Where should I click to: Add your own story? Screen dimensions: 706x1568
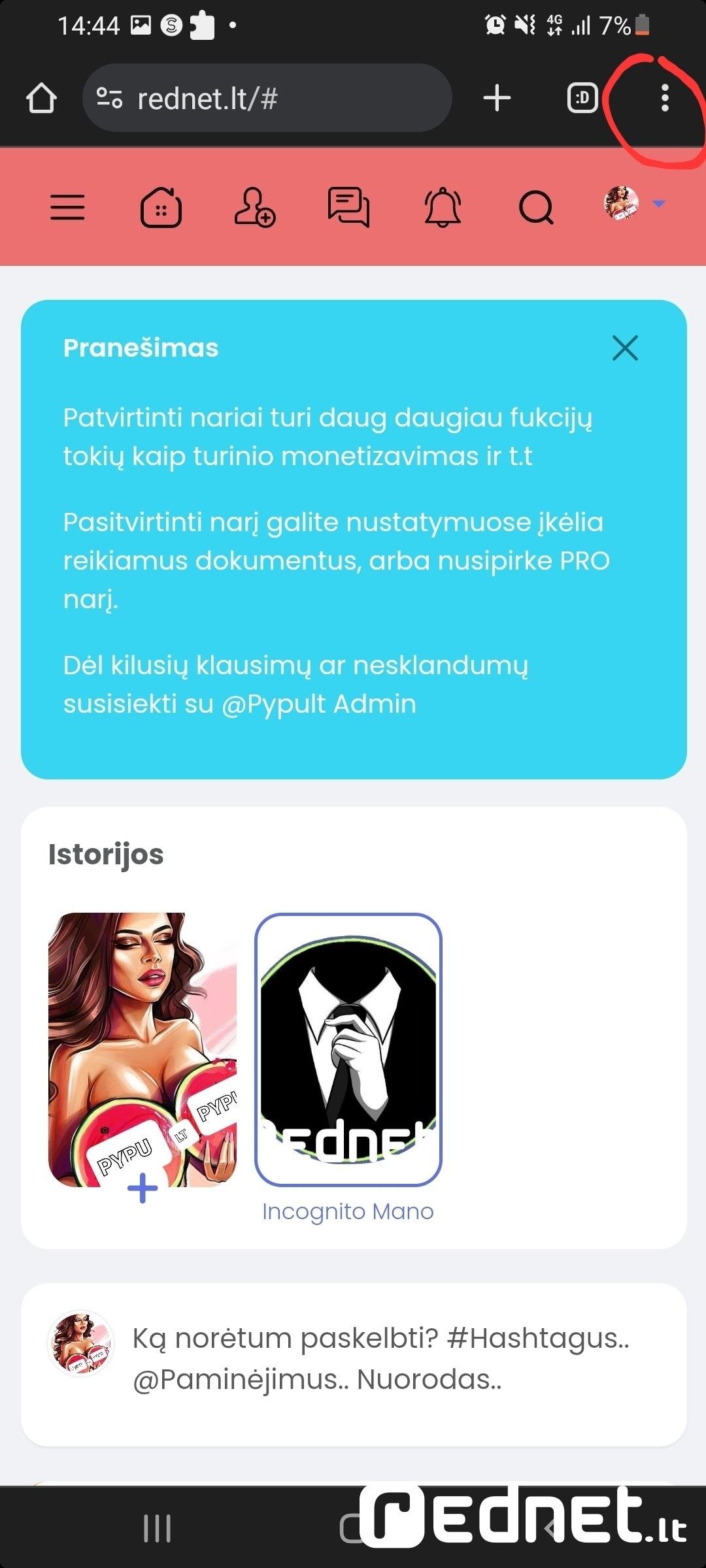coord(143,1188)
